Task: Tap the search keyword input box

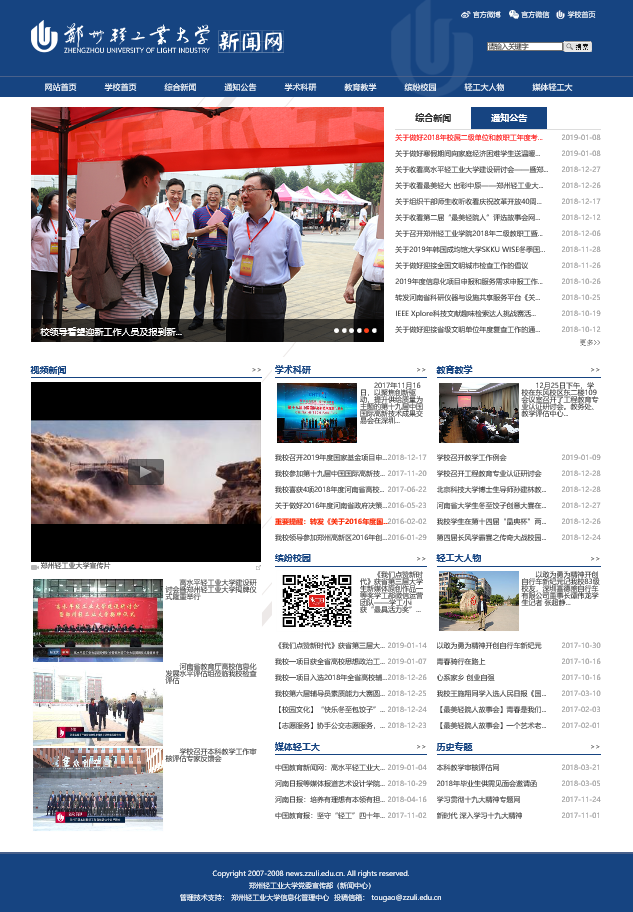Action: pyautogui.click(x=524, y=47)
